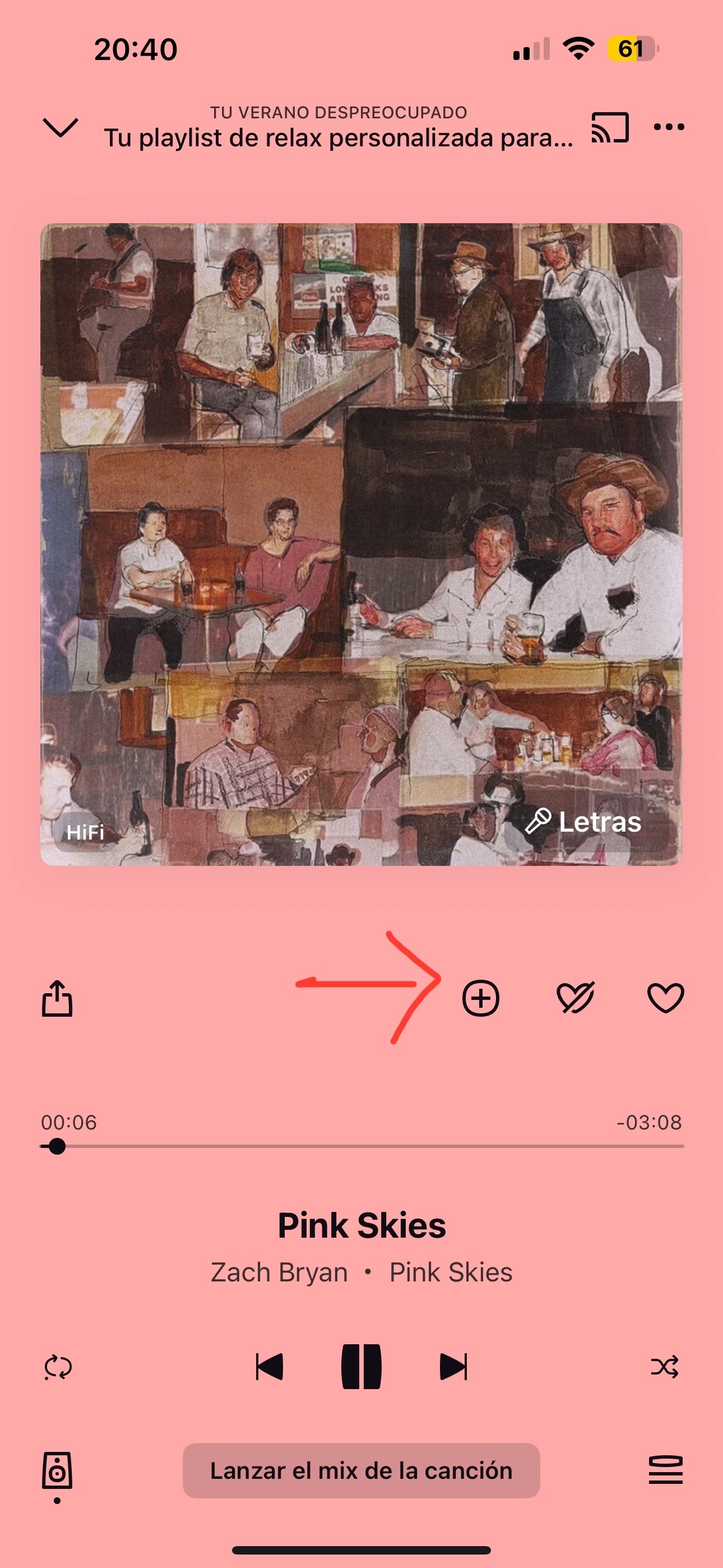Screen dimensions: 723x1568
Task: Toggle repeat mode
Action: [x=58, y=1367]
